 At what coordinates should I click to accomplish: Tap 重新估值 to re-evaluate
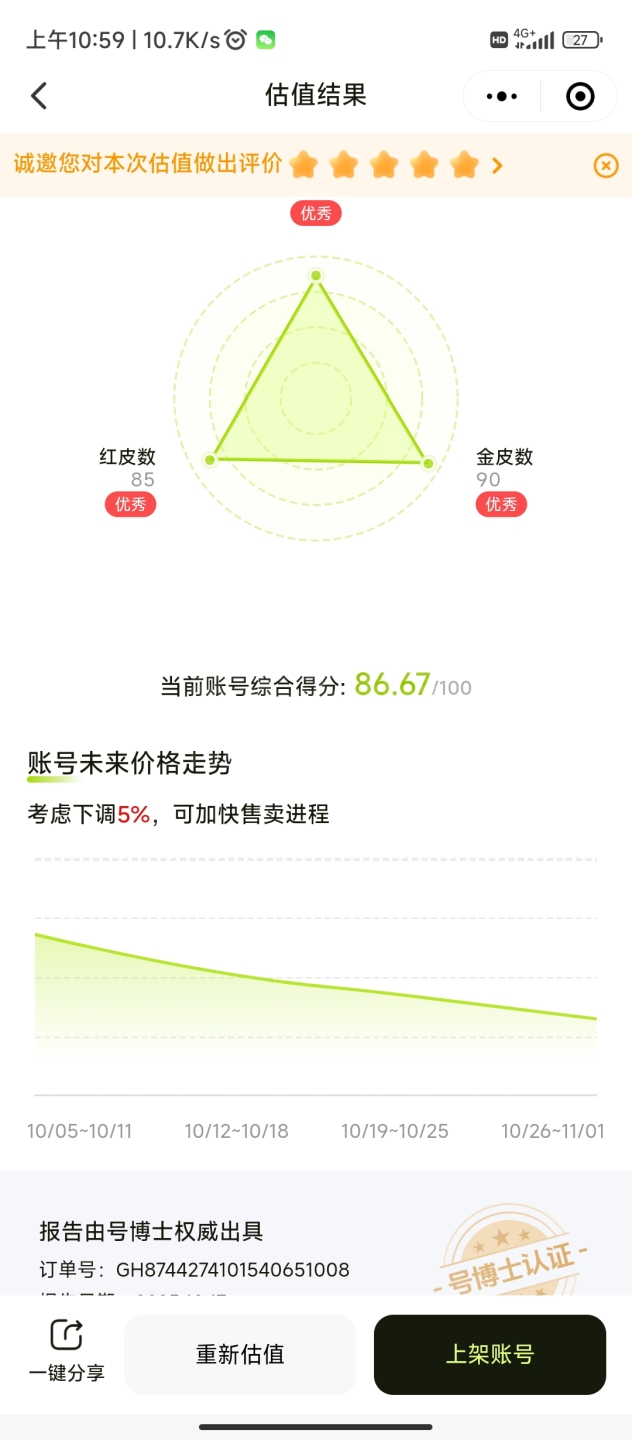click(x=240, y=1354)
